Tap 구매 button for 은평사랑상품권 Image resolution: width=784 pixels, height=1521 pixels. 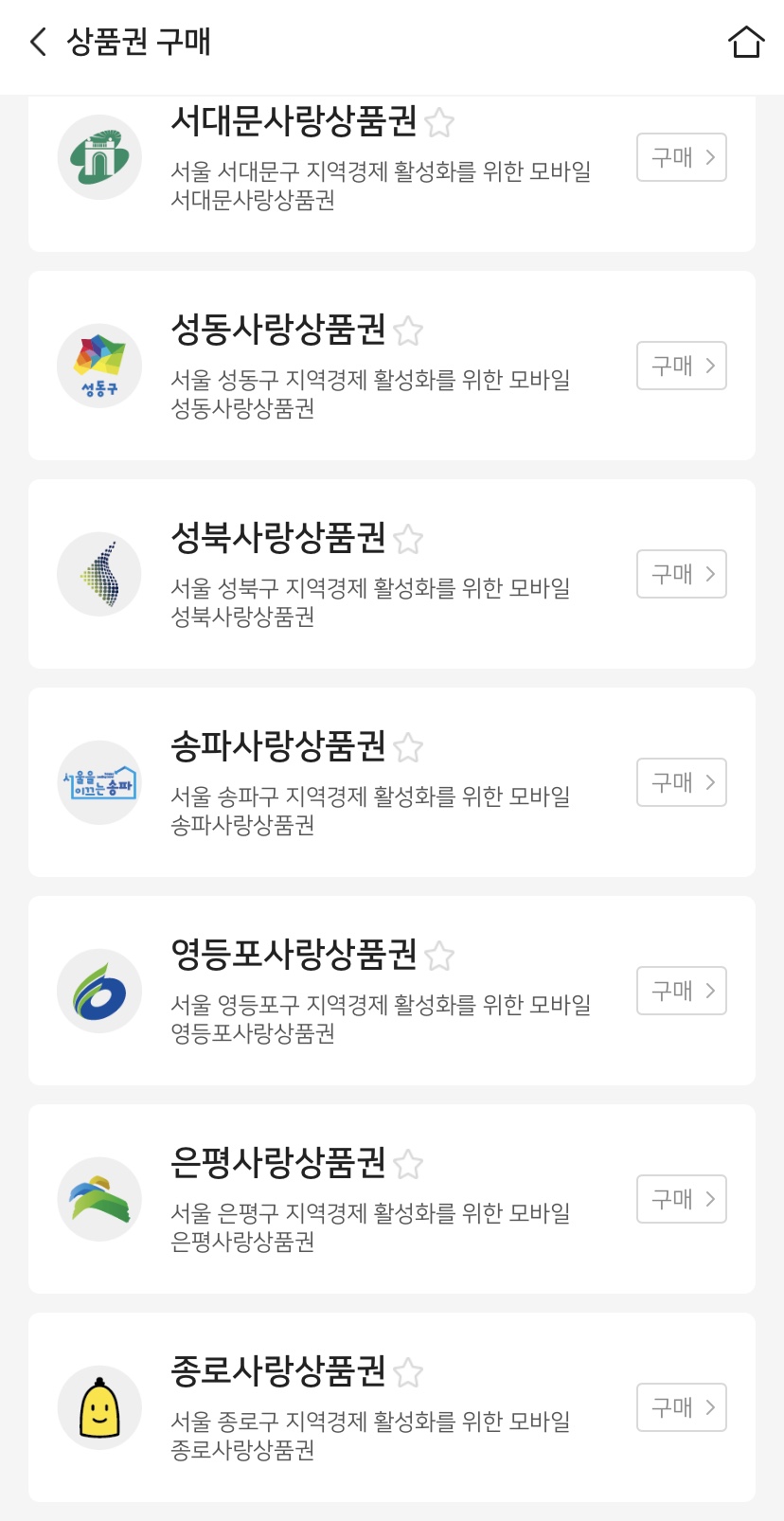pyautogui.click(x=682, y=1199)
